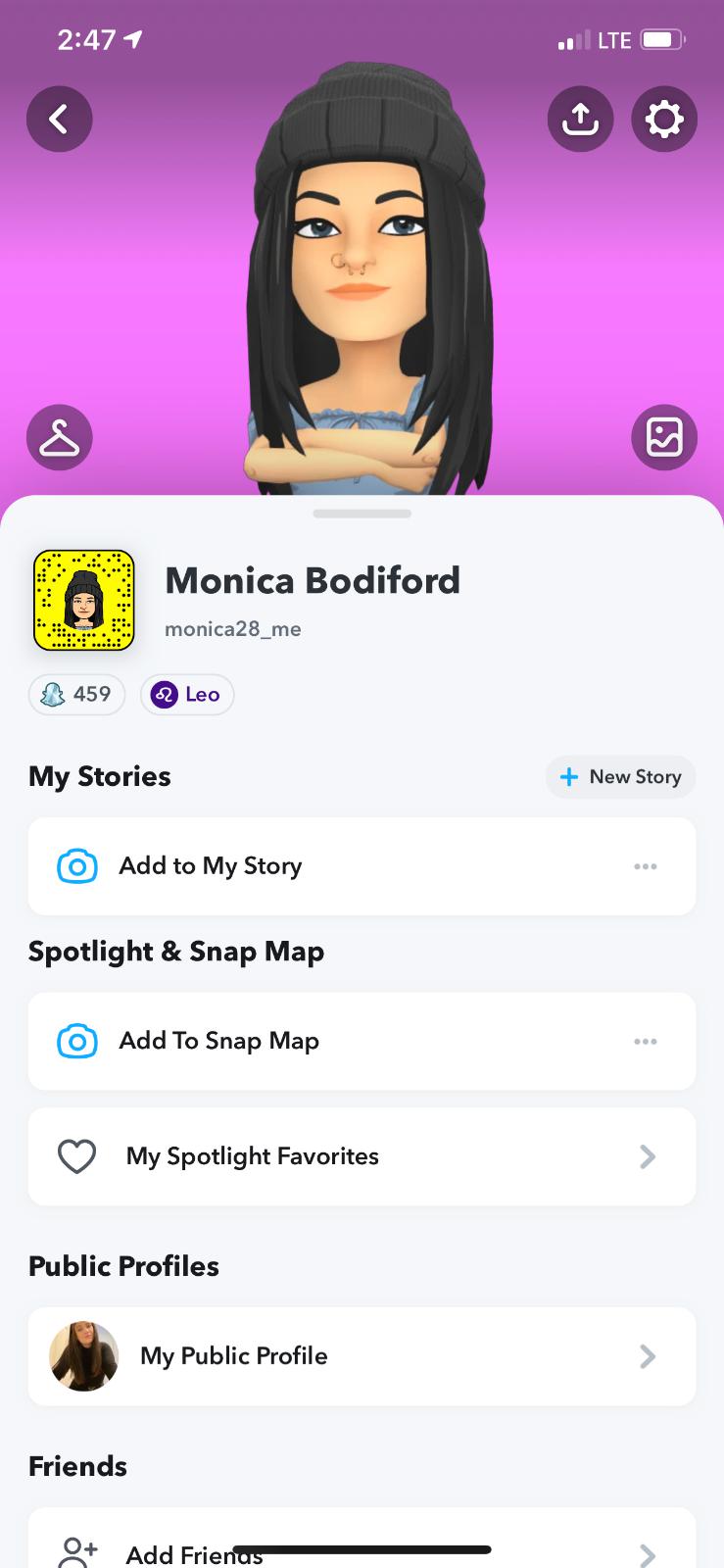Open options dots for Add To Snap Map
This screenshot has height=1568, width=724.
coord(645,1041)
